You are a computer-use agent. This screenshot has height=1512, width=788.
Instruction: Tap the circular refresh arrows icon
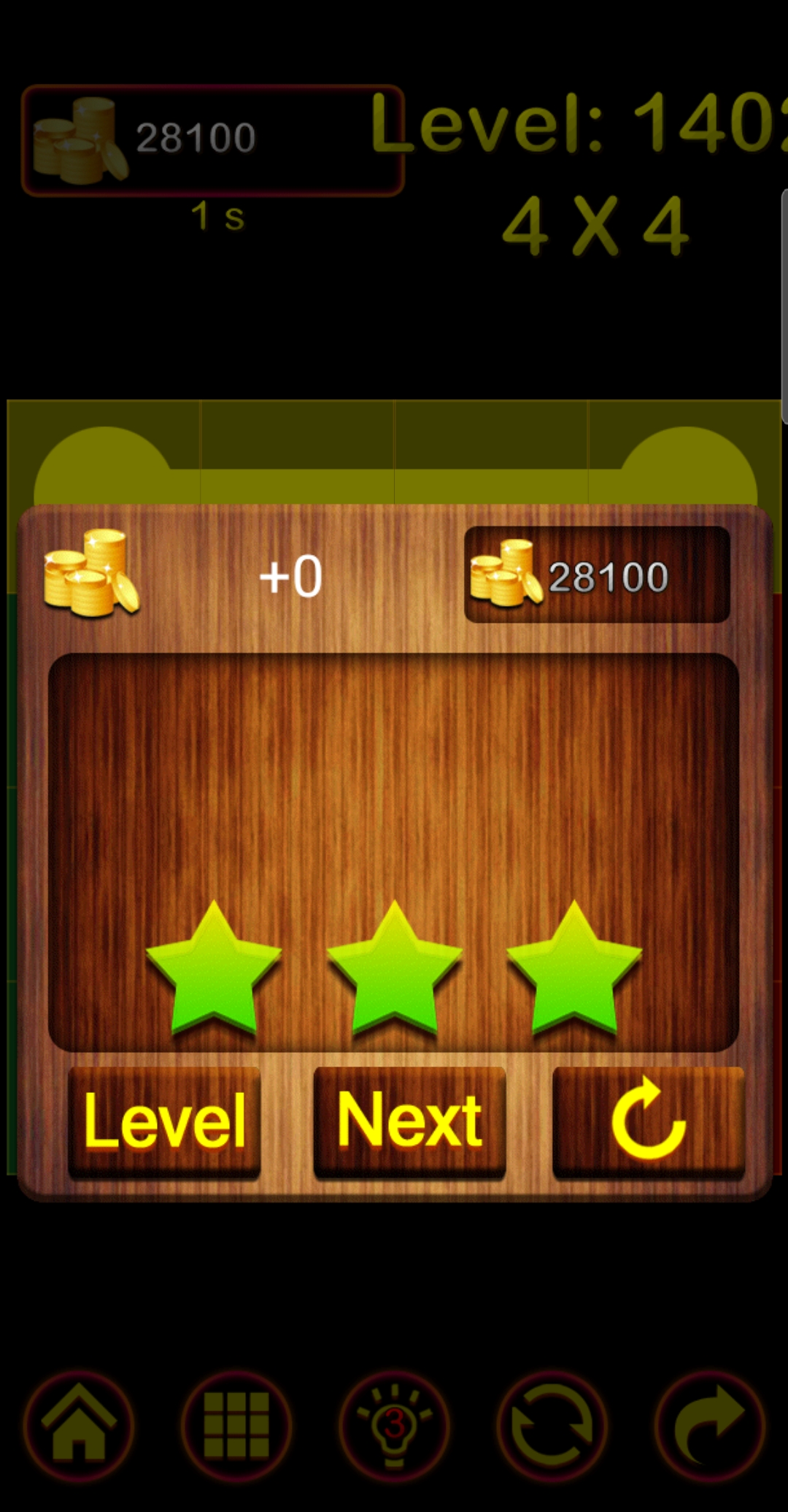(552, 1424)
